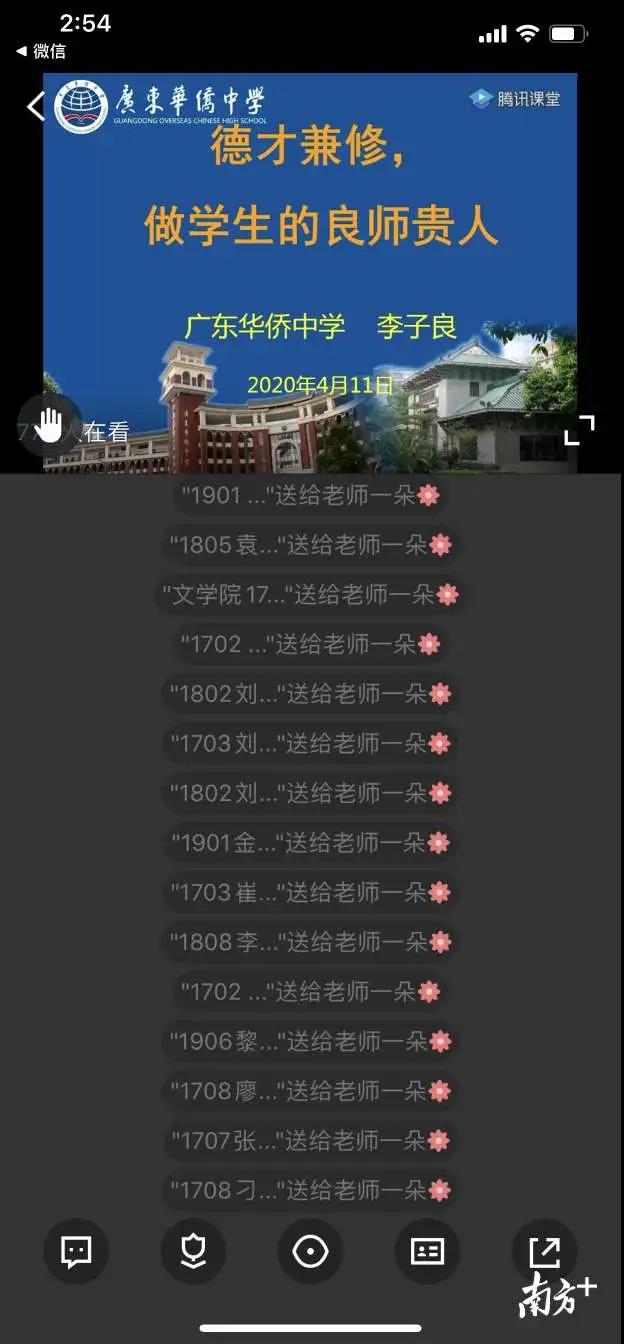Screen dimensions: 624x1344
Task: Go back using the top-left arrow
Action: (x=35, y=105)
